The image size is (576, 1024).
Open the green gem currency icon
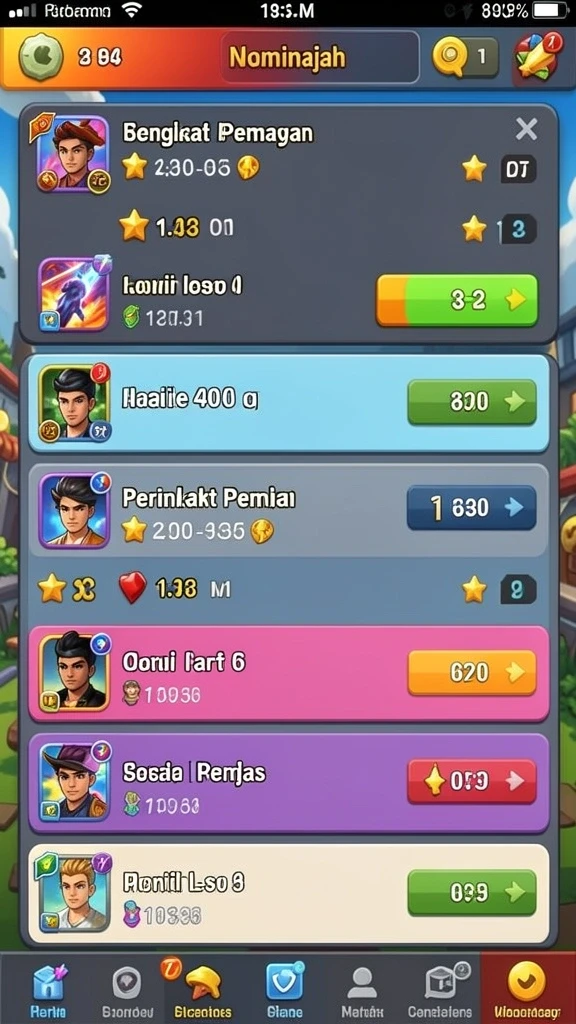[41, 57]
